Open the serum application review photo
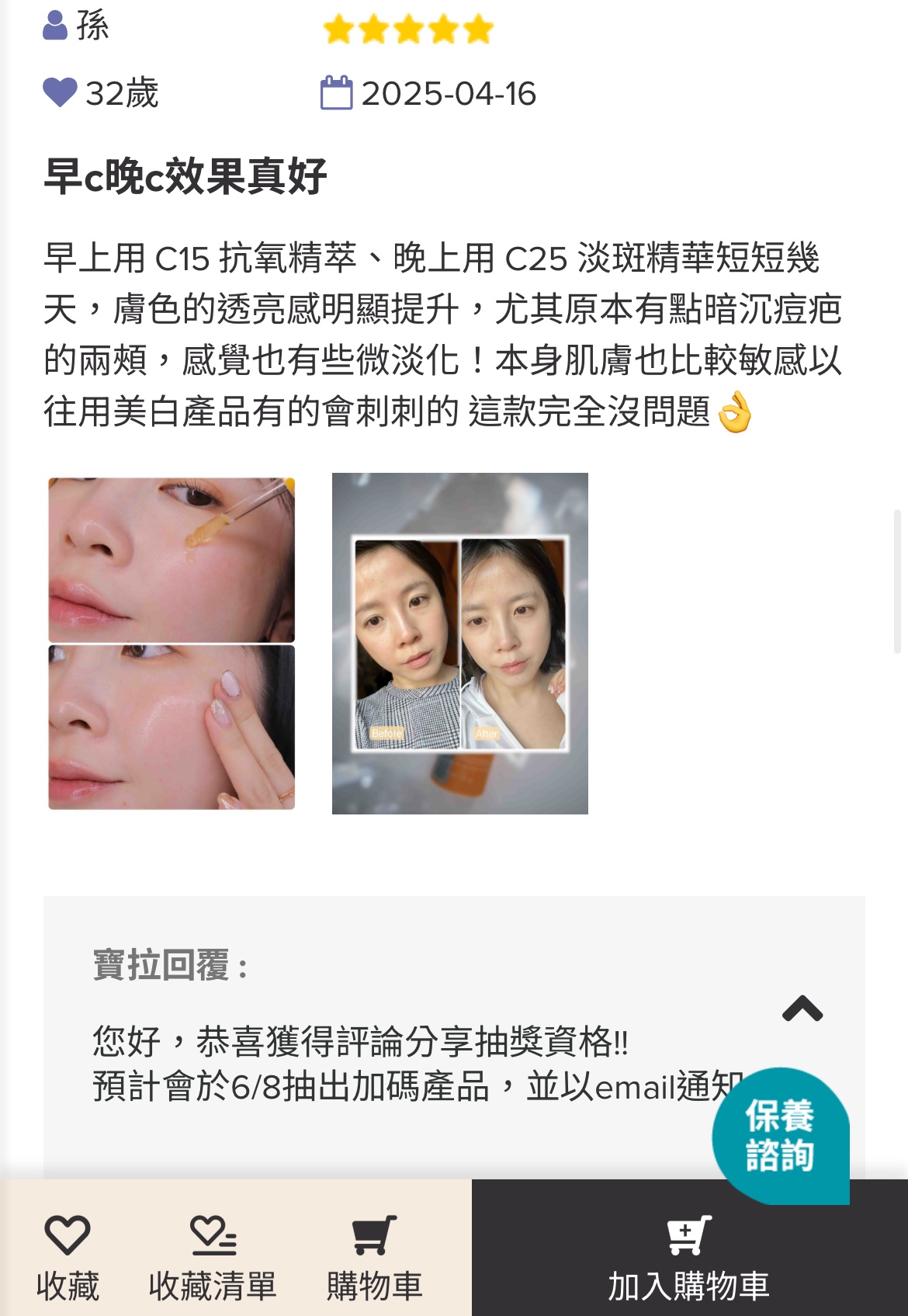 (x=172, y=644)
